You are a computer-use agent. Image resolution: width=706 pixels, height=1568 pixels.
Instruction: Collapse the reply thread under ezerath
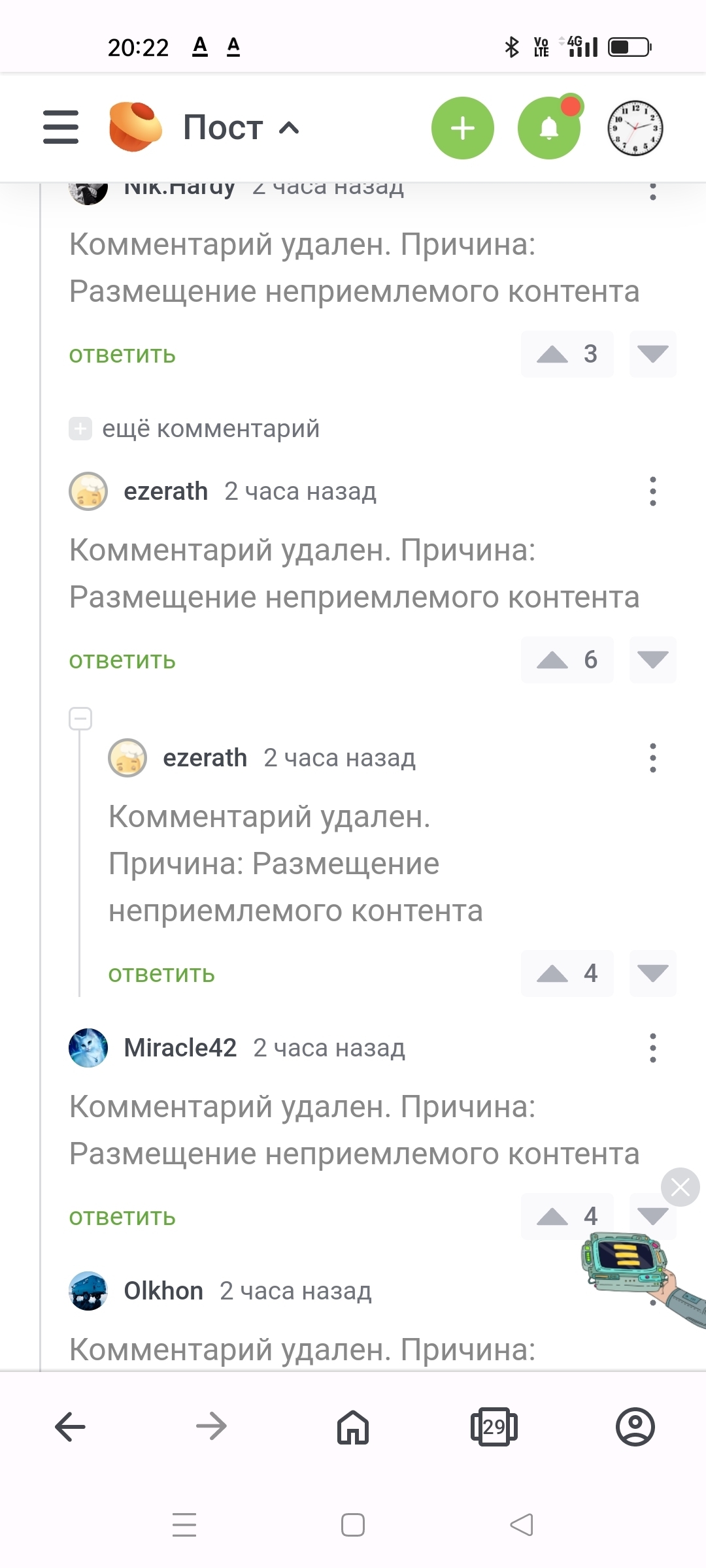(80, 719)
